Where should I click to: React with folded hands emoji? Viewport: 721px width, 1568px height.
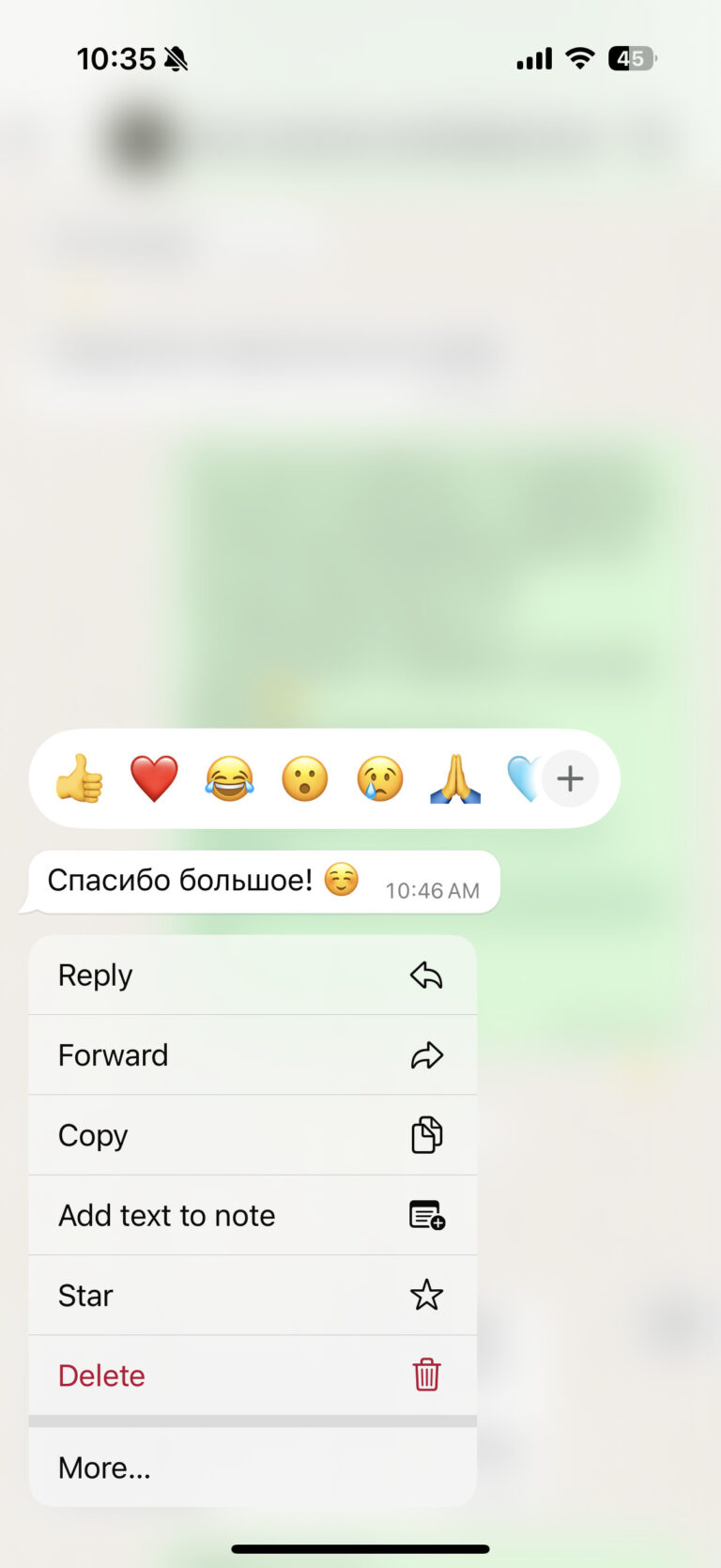coord(455,778)
